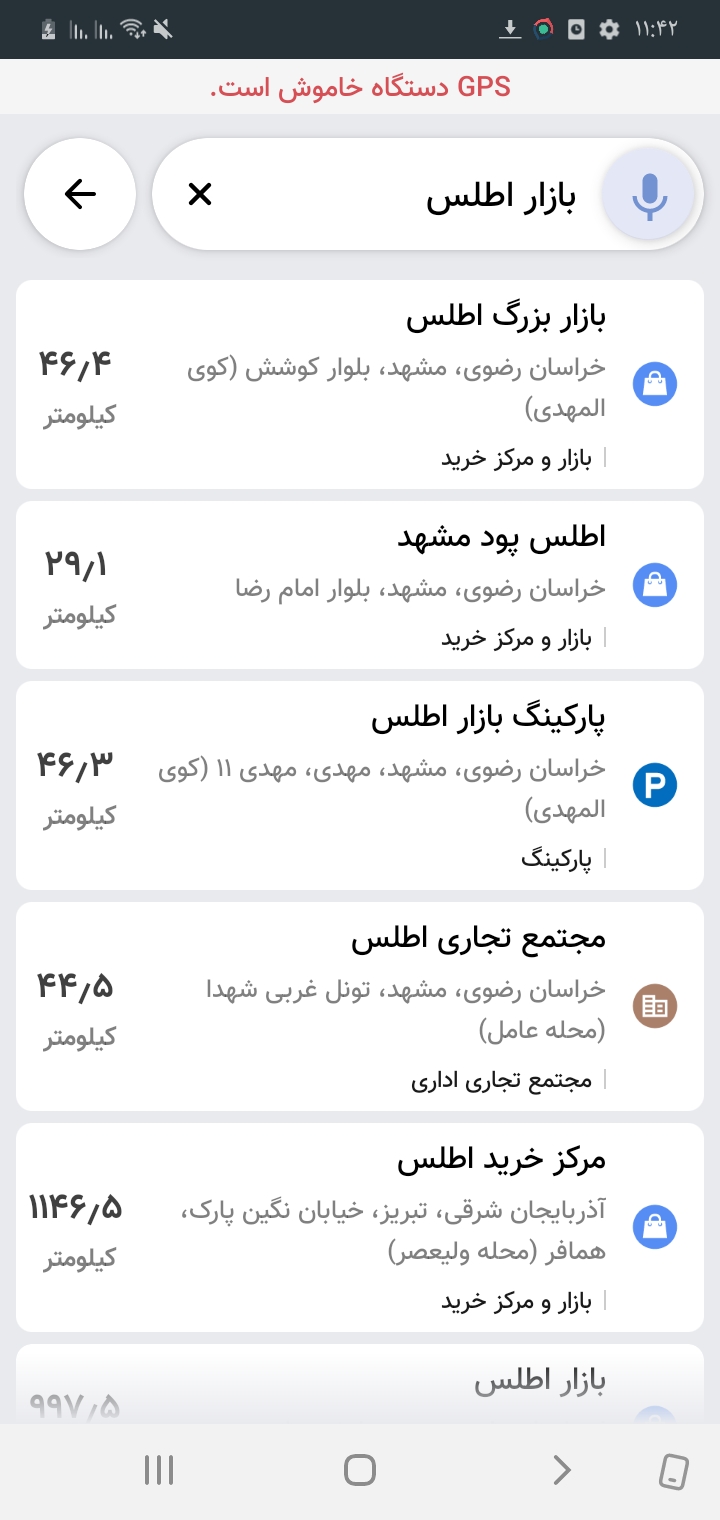This screenshot has width=720, height=1520.
Task: Open the 997.5 km بازار اطلس result
Action: coord(360,1388)
